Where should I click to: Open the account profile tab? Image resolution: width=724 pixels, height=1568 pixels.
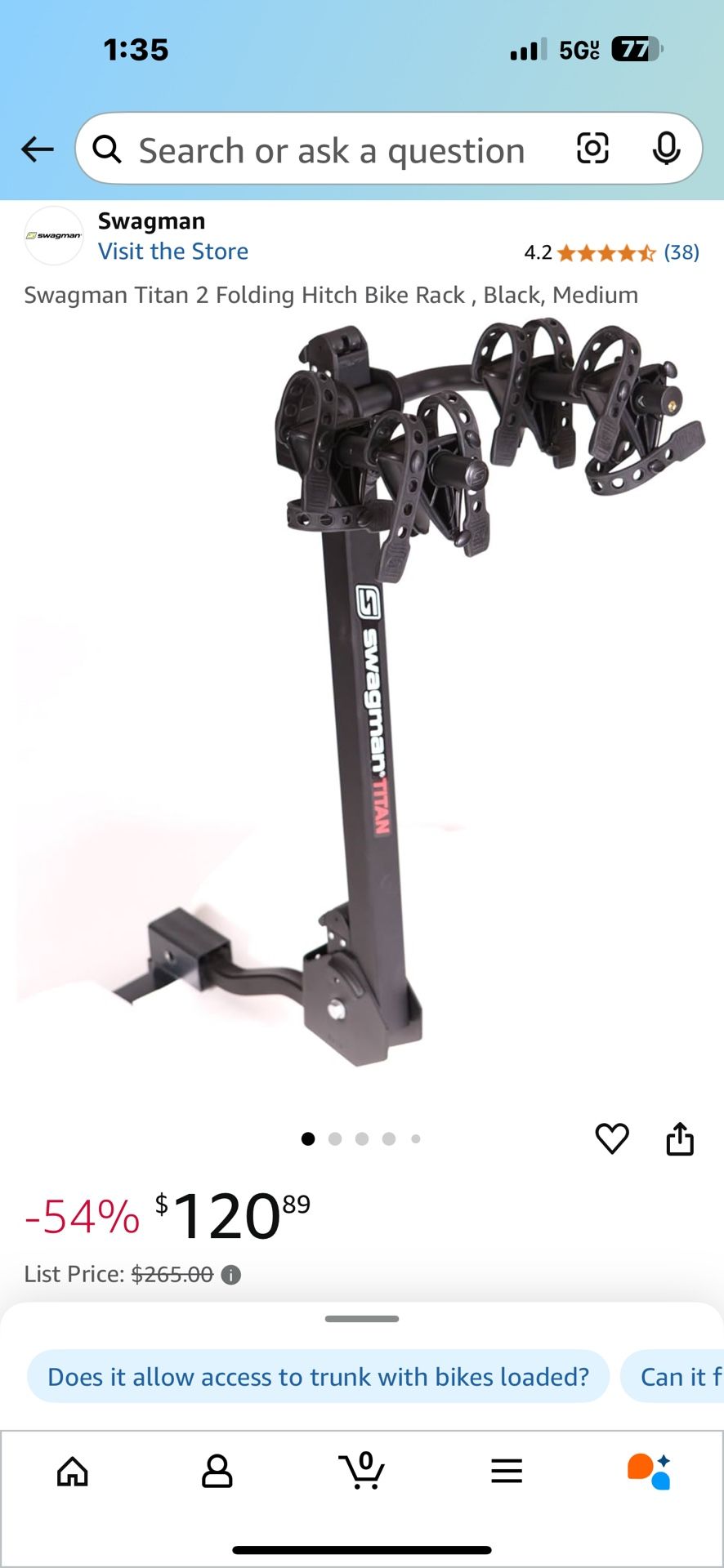(217, 1472)
